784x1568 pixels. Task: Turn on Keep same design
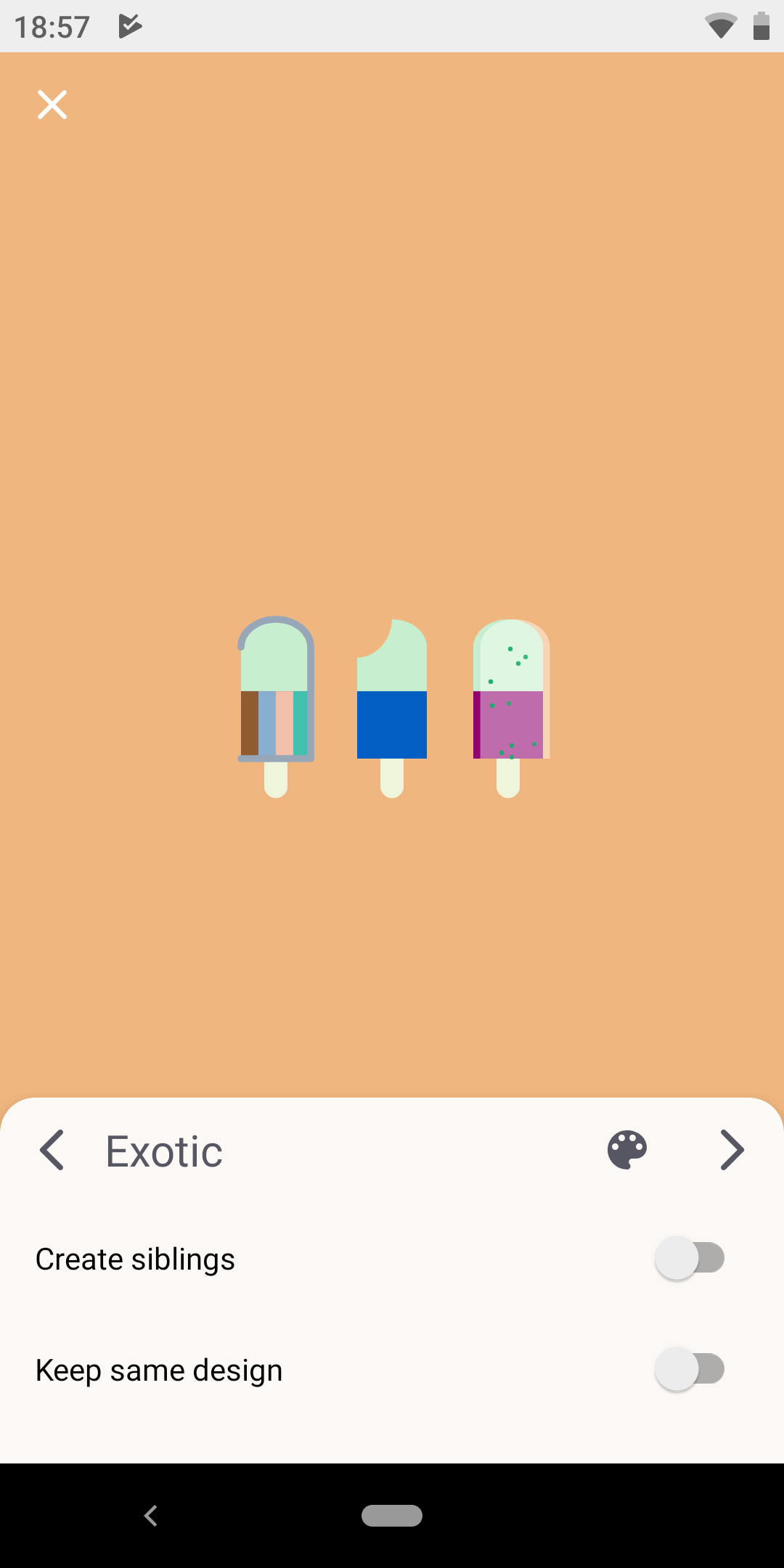(x=690, y=1369)
